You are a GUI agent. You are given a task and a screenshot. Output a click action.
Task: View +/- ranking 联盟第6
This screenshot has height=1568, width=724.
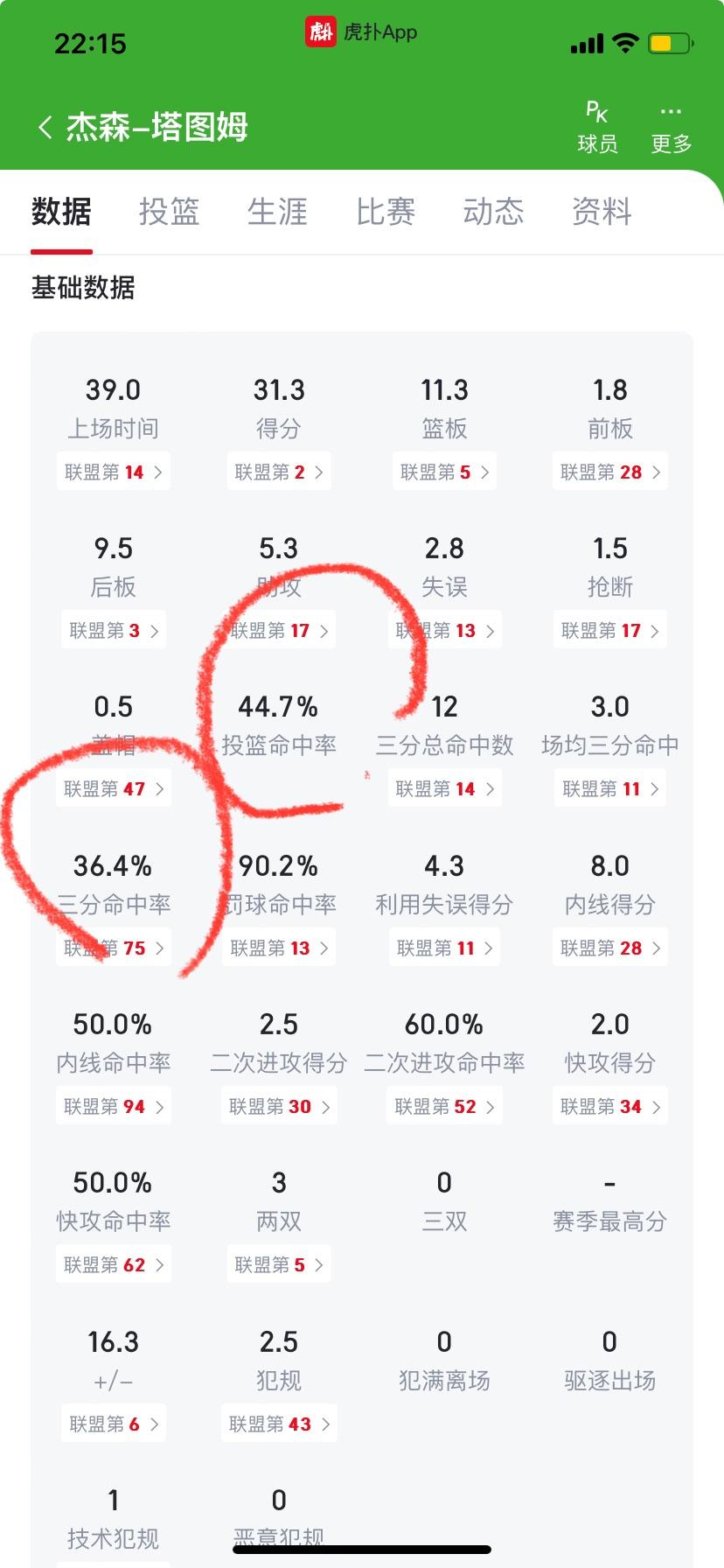click(114, 1424)
